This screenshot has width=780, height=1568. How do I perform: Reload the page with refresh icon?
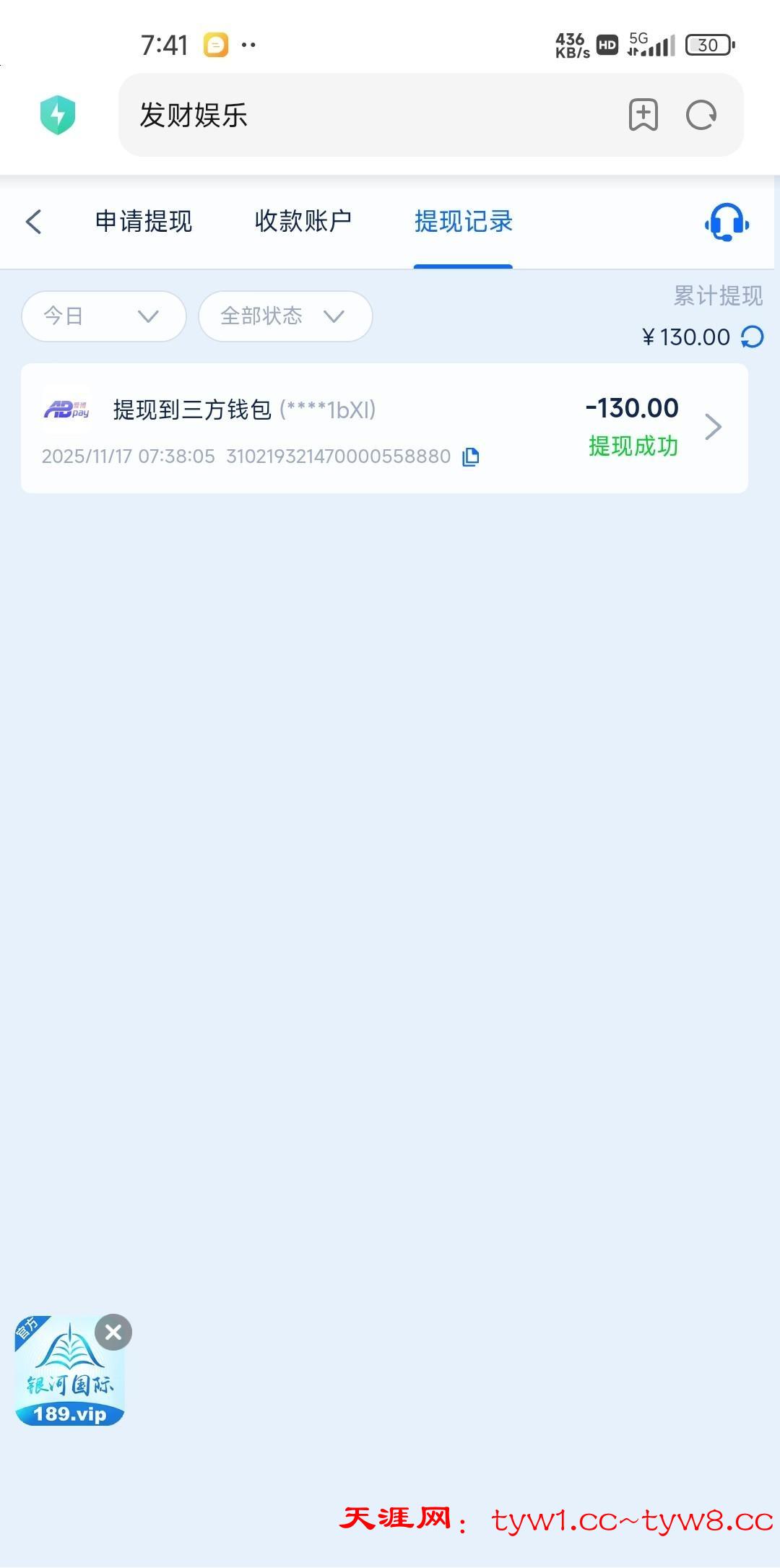(701, 115)
